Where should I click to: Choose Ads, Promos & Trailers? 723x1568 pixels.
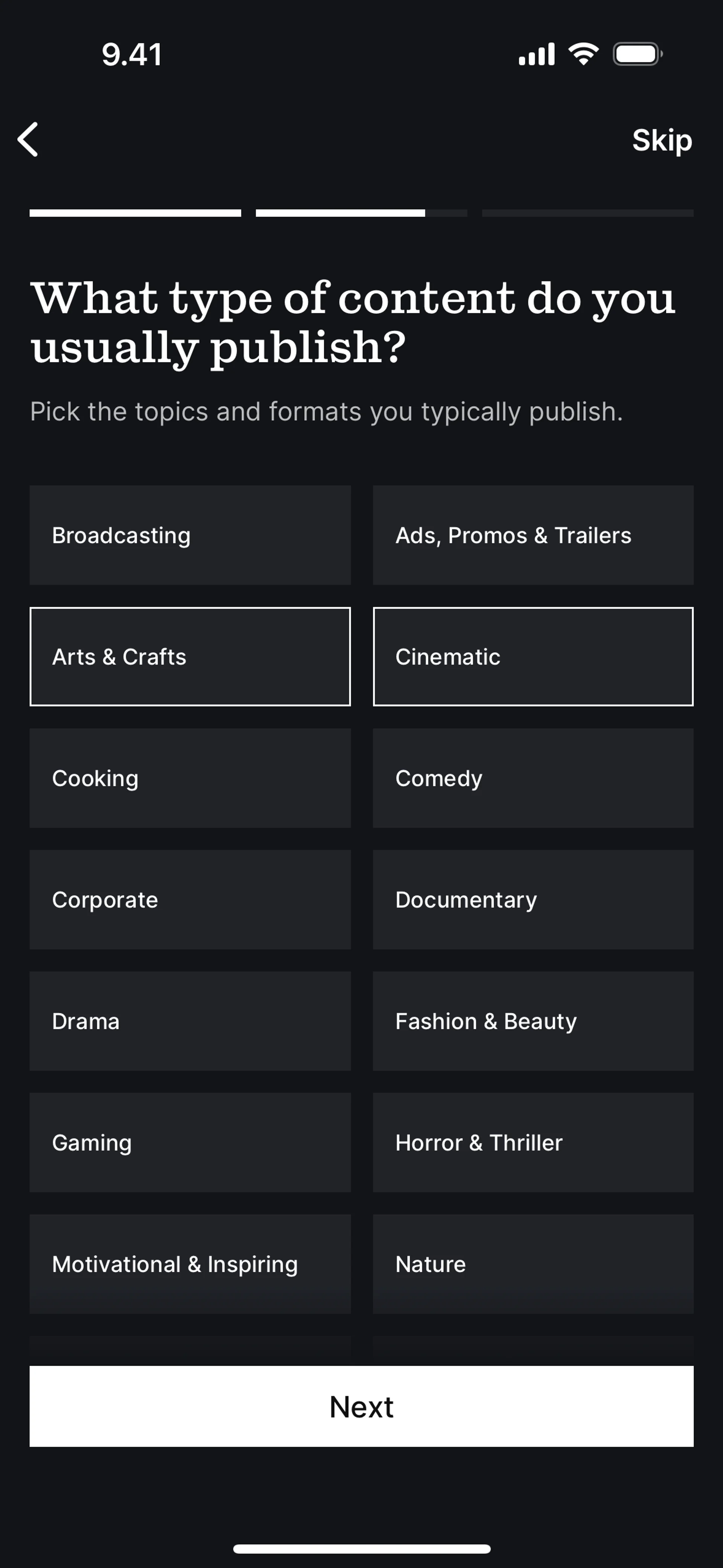532,535
